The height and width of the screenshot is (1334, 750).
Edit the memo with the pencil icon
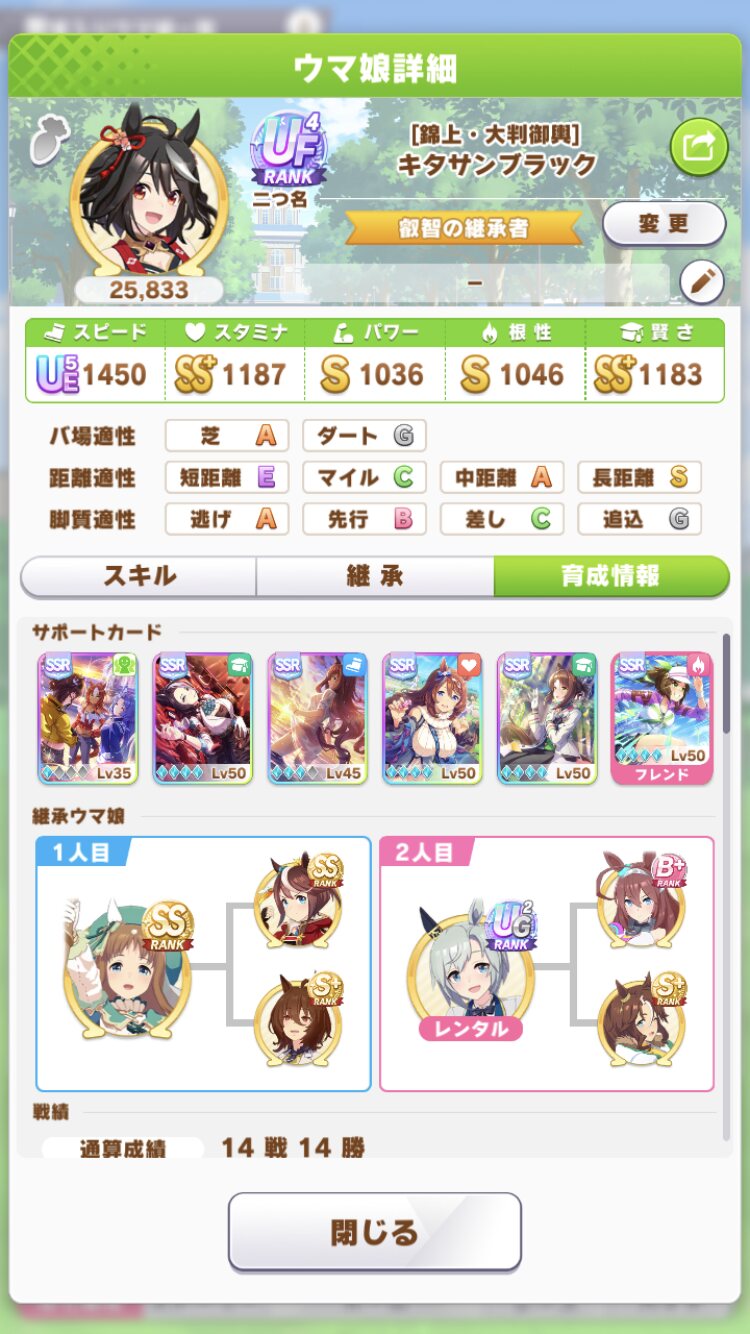[701, 283]
